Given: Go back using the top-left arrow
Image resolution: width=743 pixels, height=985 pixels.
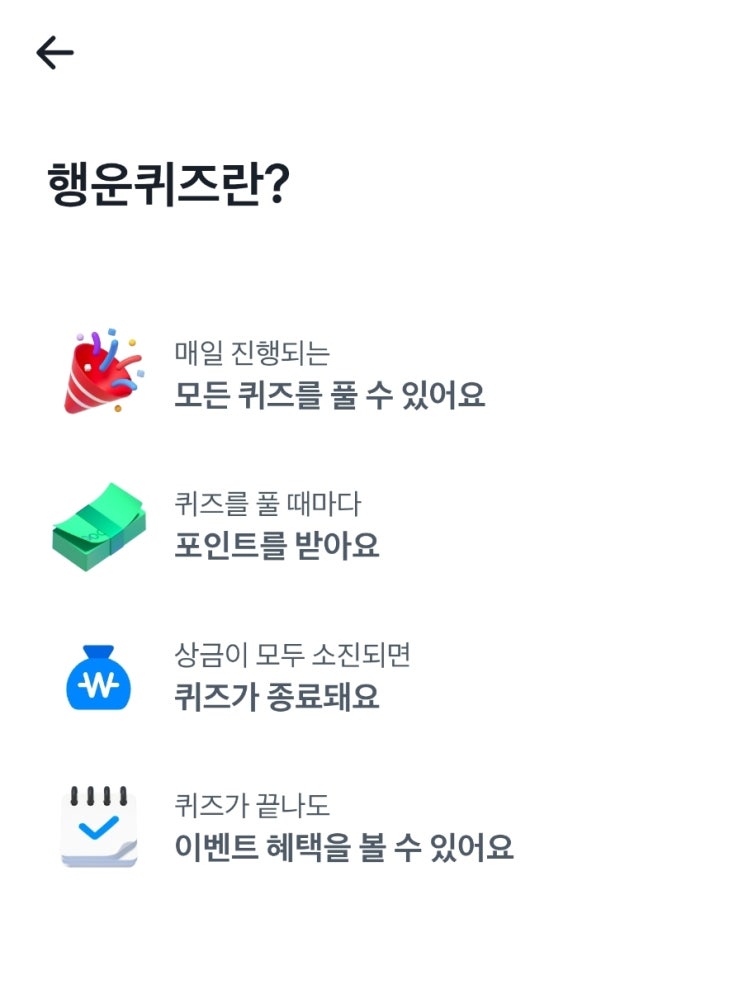Looking at the screenshot, I should pos(55,52).
